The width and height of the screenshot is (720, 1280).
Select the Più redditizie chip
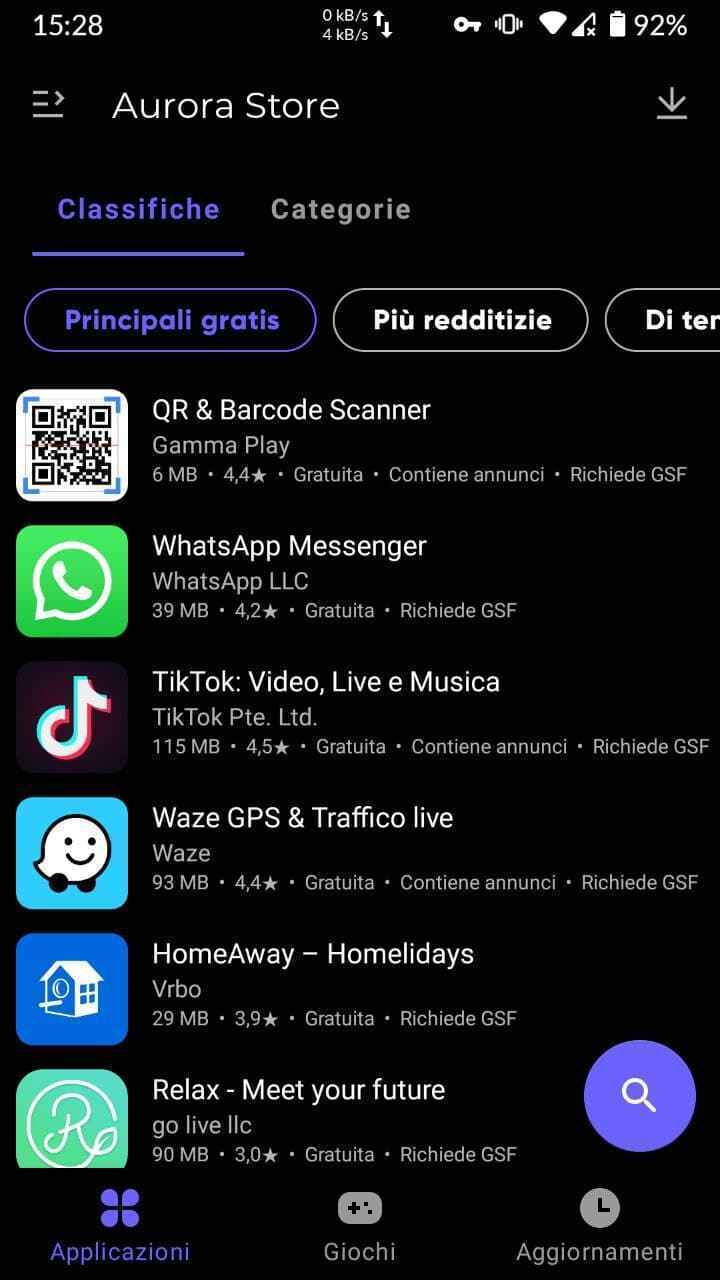click(x=461, y=320)
